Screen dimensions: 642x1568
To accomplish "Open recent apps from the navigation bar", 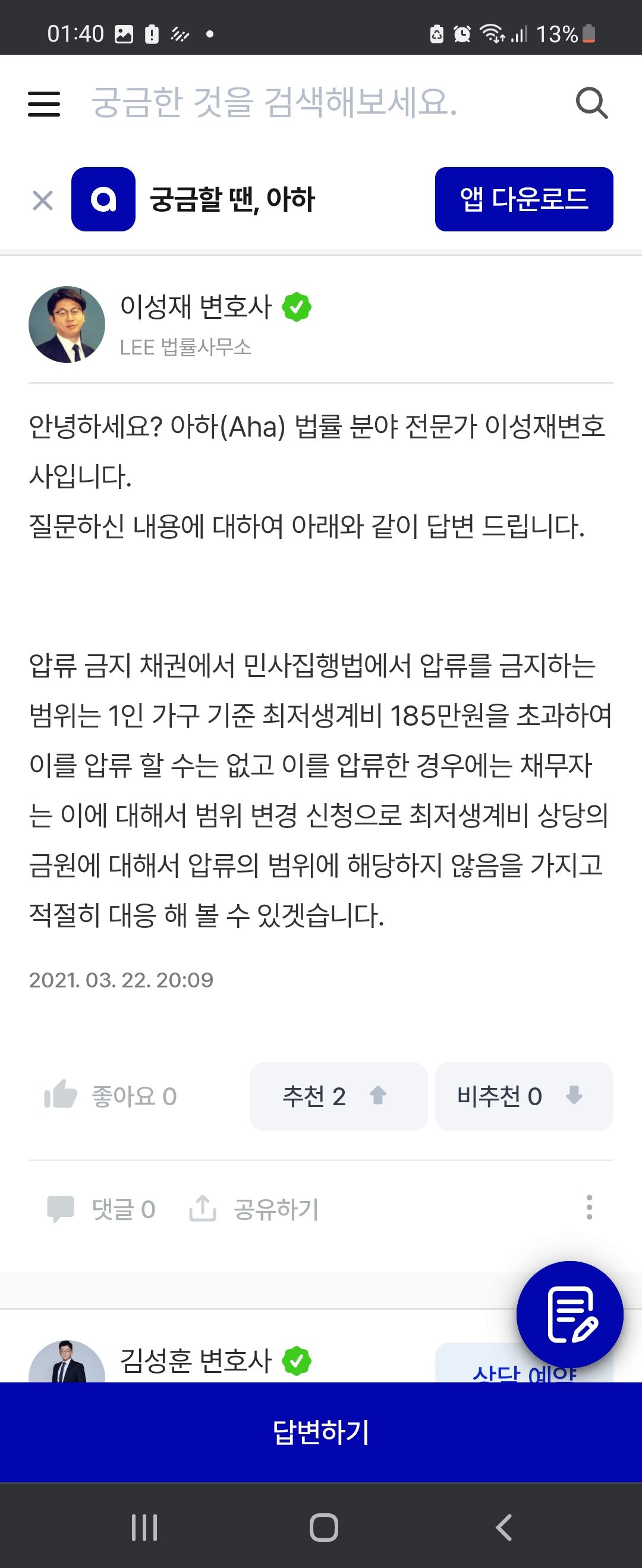I will [x=145, y=1526].
